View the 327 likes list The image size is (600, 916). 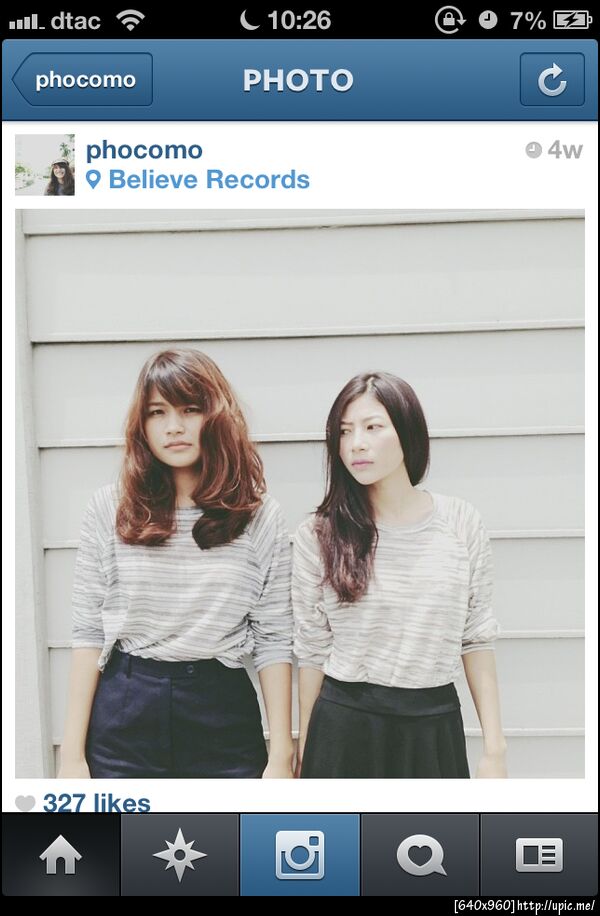[96, 802]
